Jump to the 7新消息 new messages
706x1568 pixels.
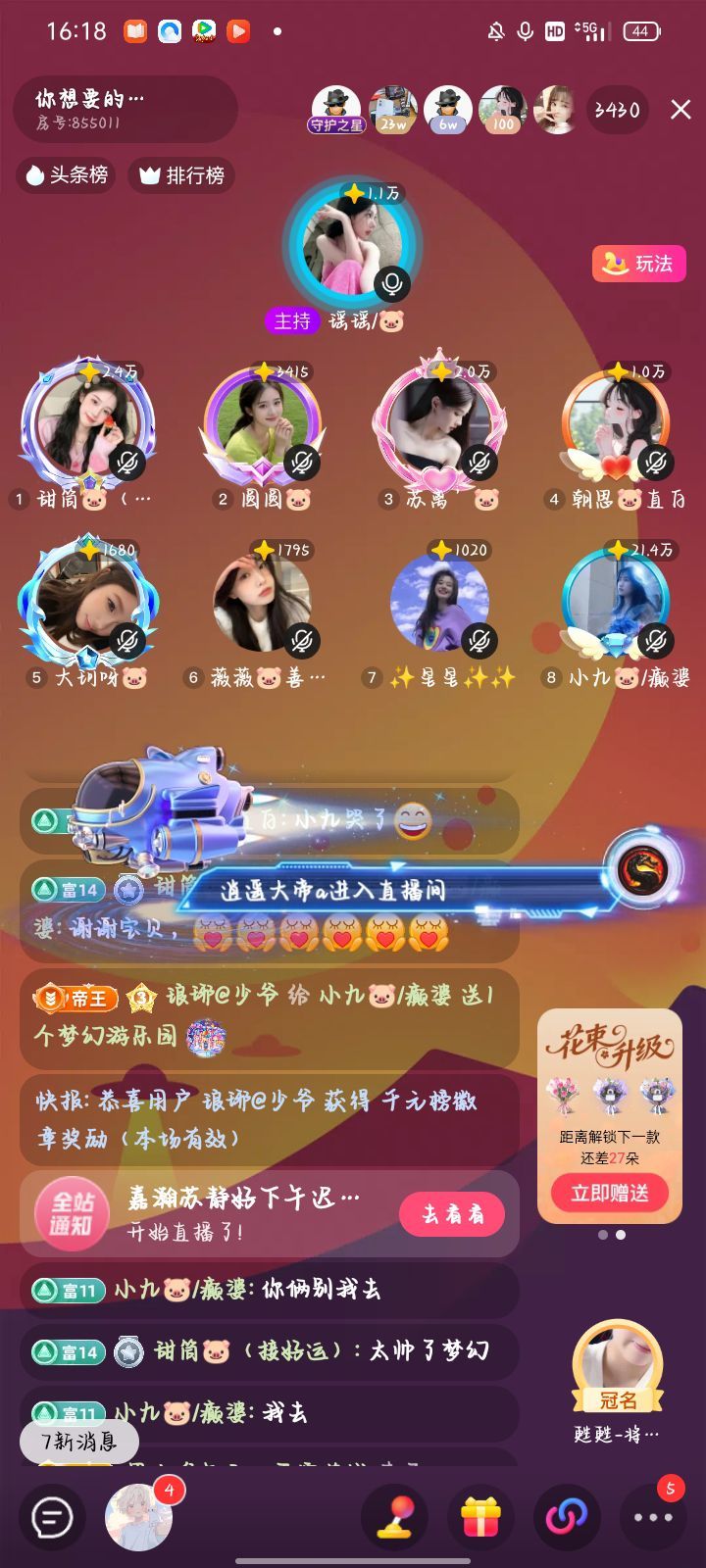79,1442
